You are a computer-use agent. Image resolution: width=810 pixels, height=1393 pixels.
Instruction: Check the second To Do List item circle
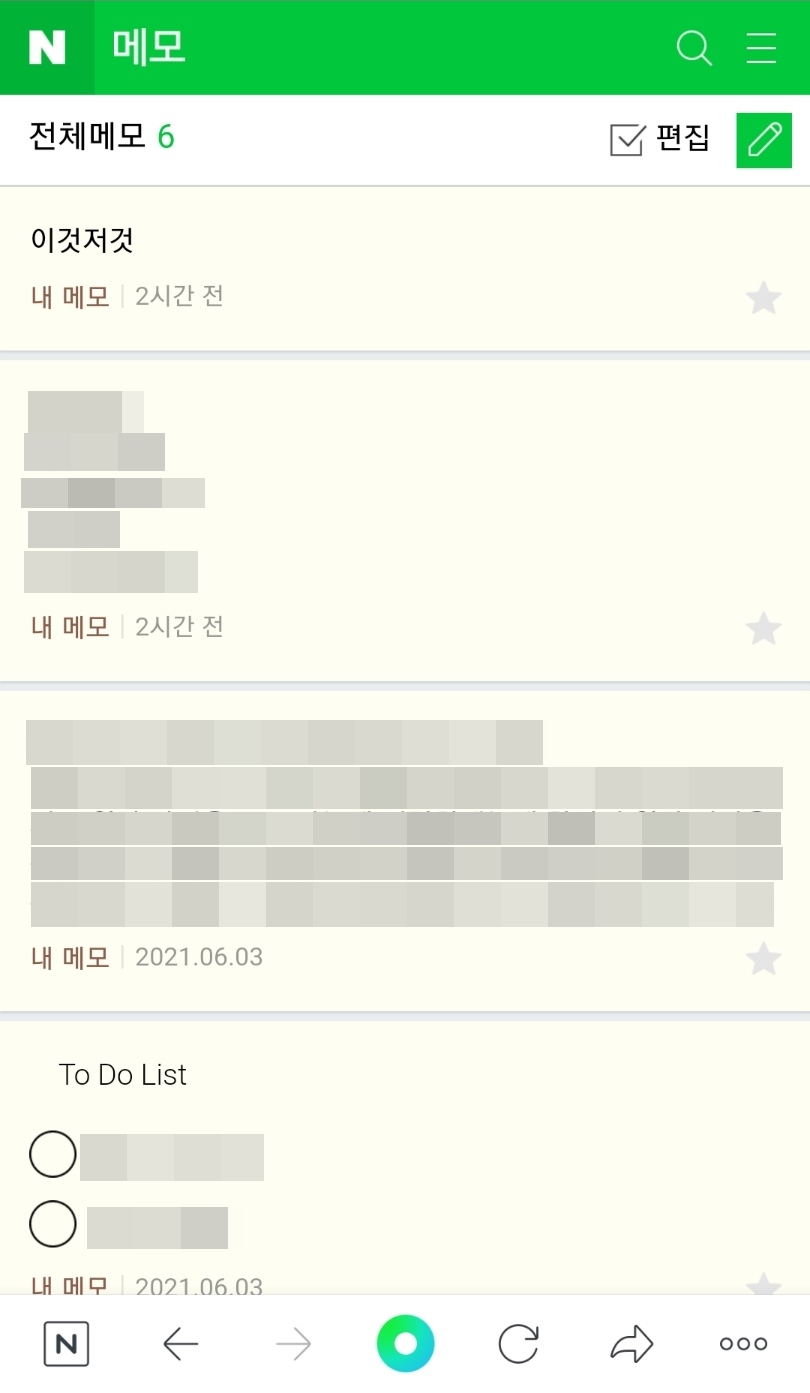click(52, 1224)
